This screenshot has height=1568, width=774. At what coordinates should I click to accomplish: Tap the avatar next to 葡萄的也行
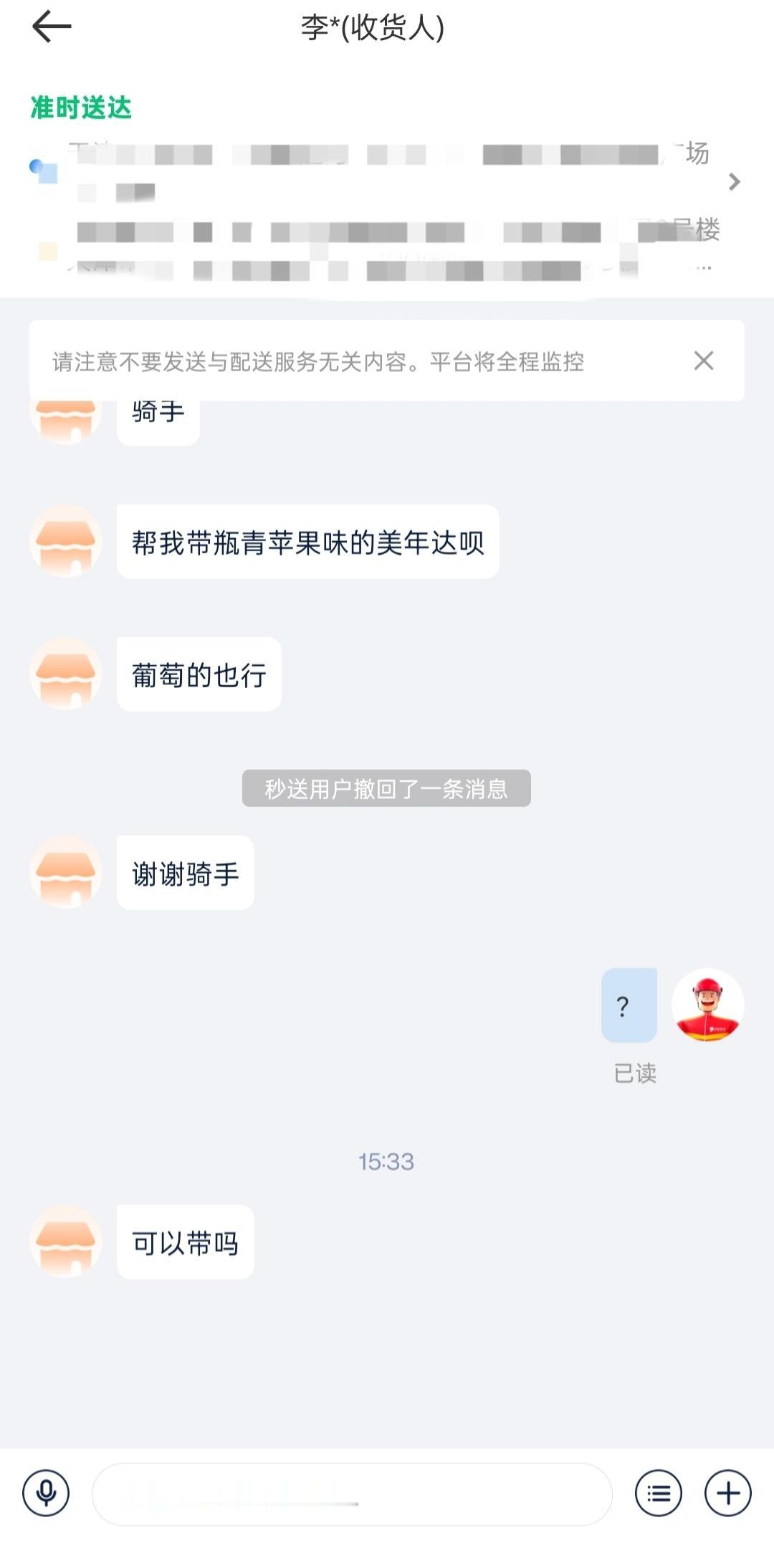tap(66, 674)
